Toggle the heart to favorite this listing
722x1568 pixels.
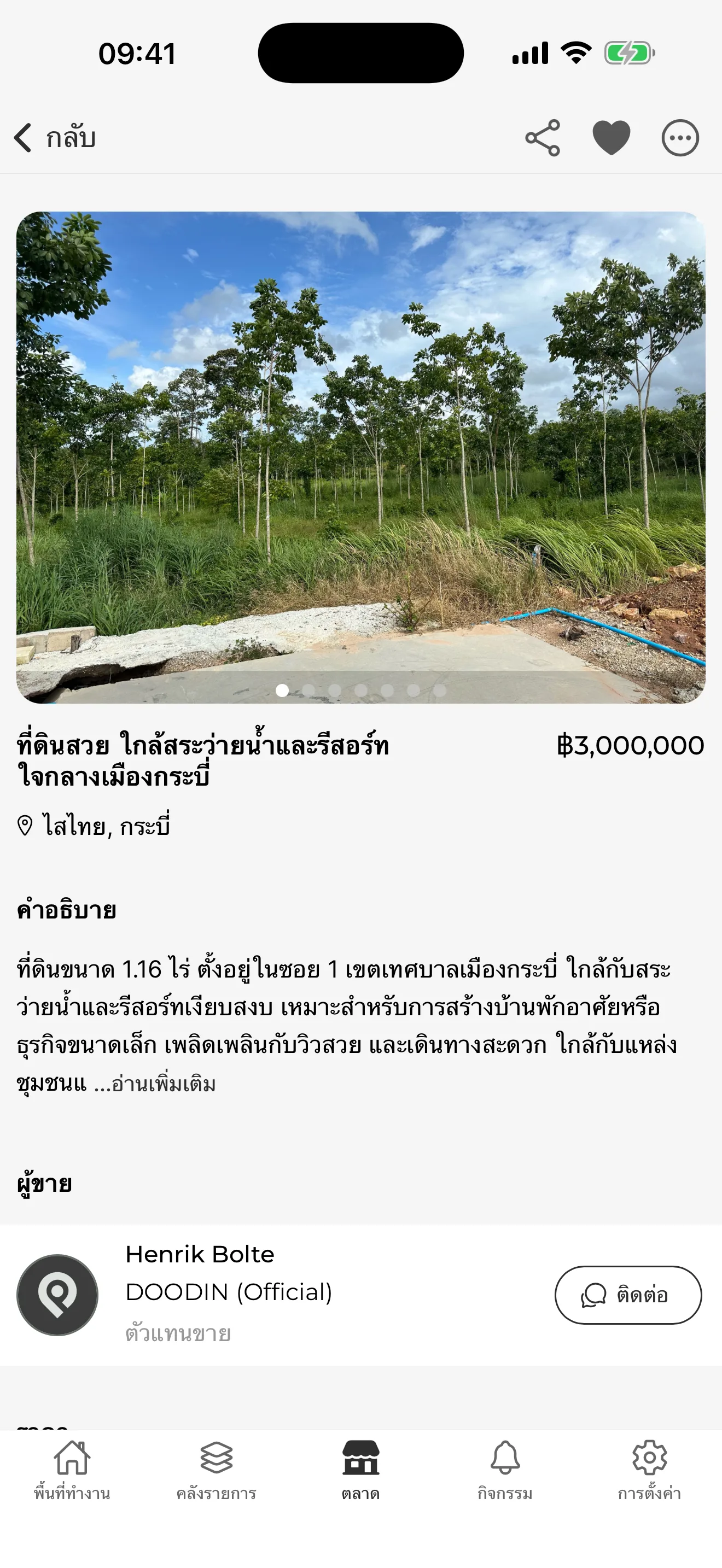[612, 138]
